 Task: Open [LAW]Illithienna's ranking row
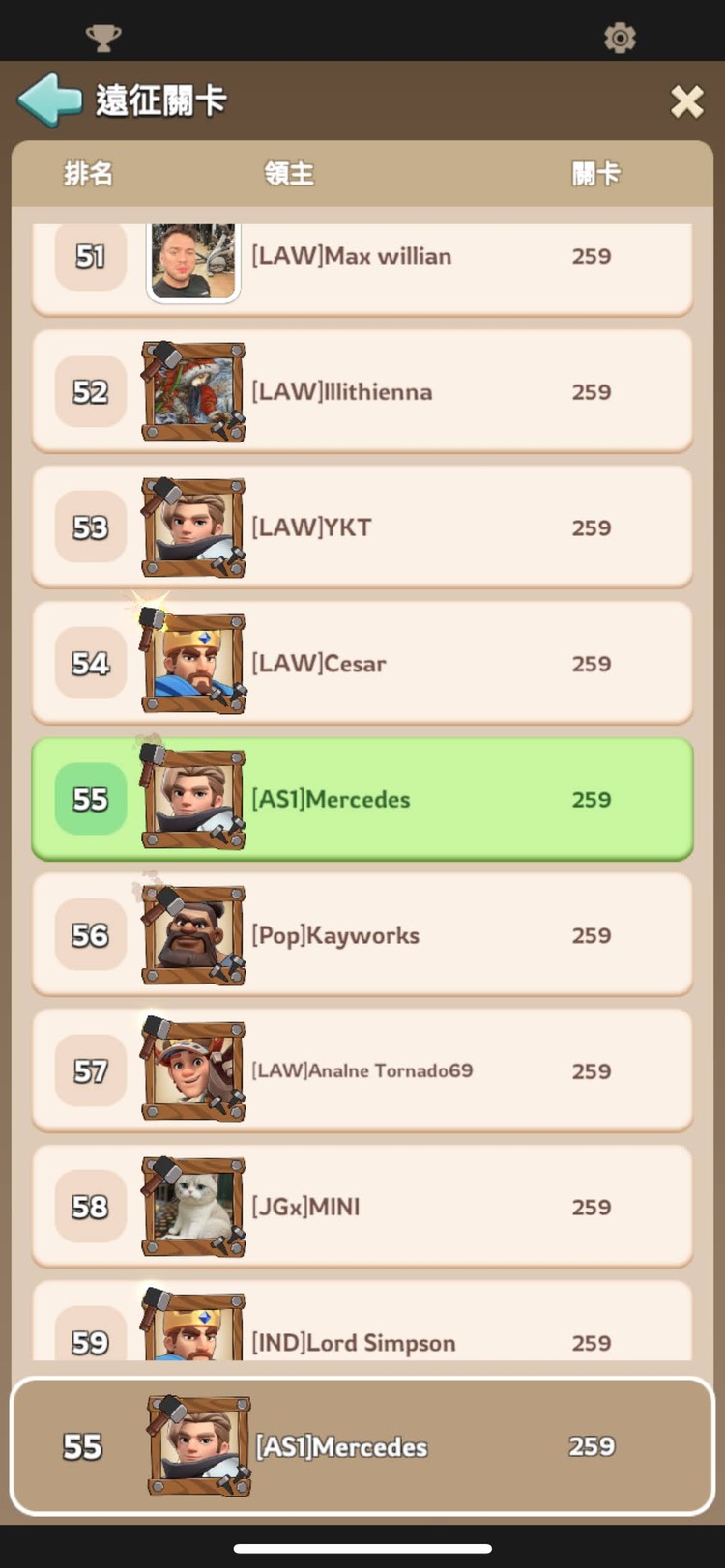(362, 391)
